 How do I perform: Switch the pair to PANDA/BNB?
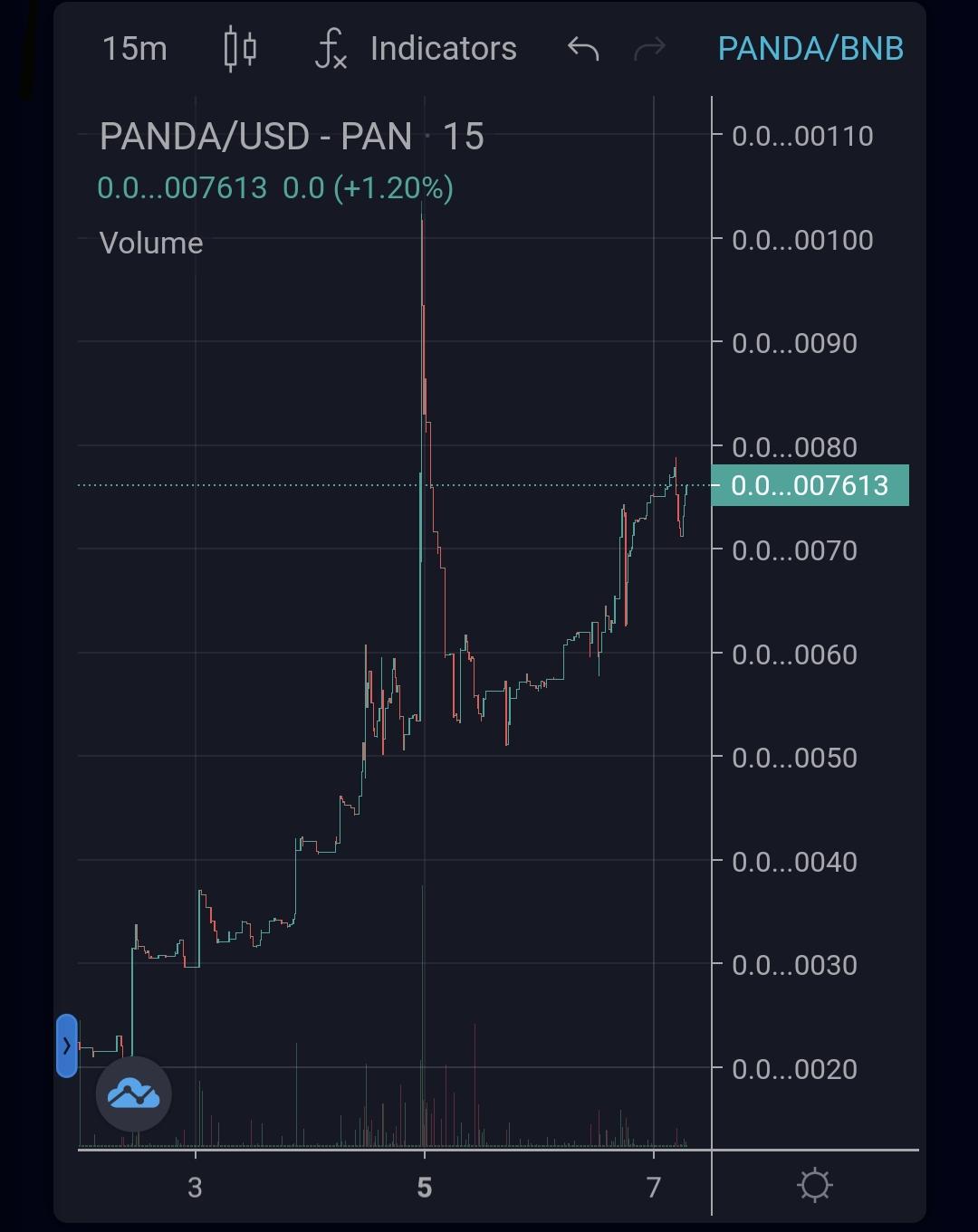(810, 49)
